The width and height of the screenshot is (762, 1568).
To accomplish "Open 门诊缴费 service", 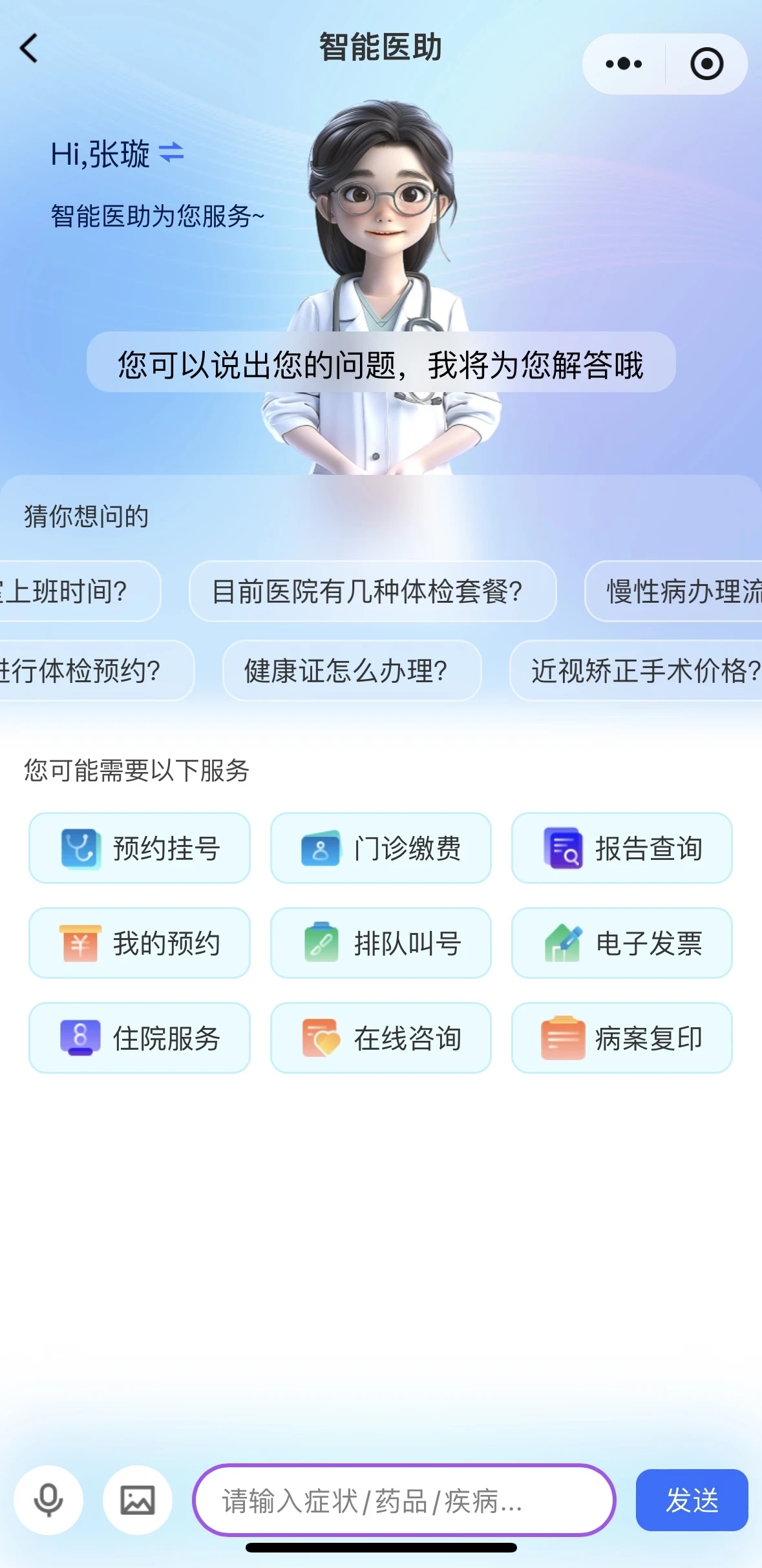I will pos(381,848).
